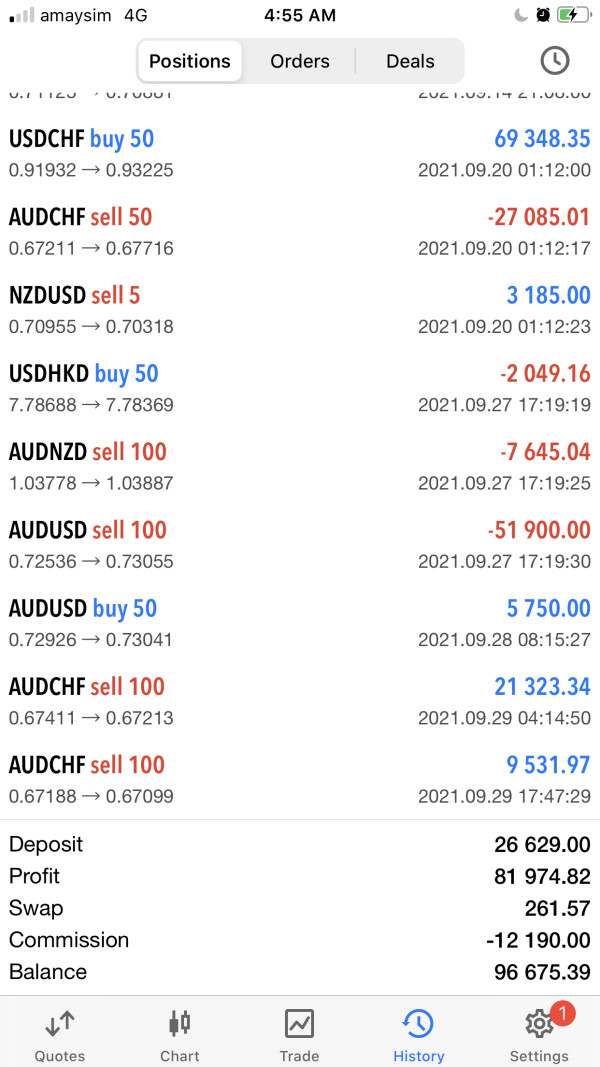600x1067 pixels.
Task: Open the Trade tab
Action: (299, 1034)
